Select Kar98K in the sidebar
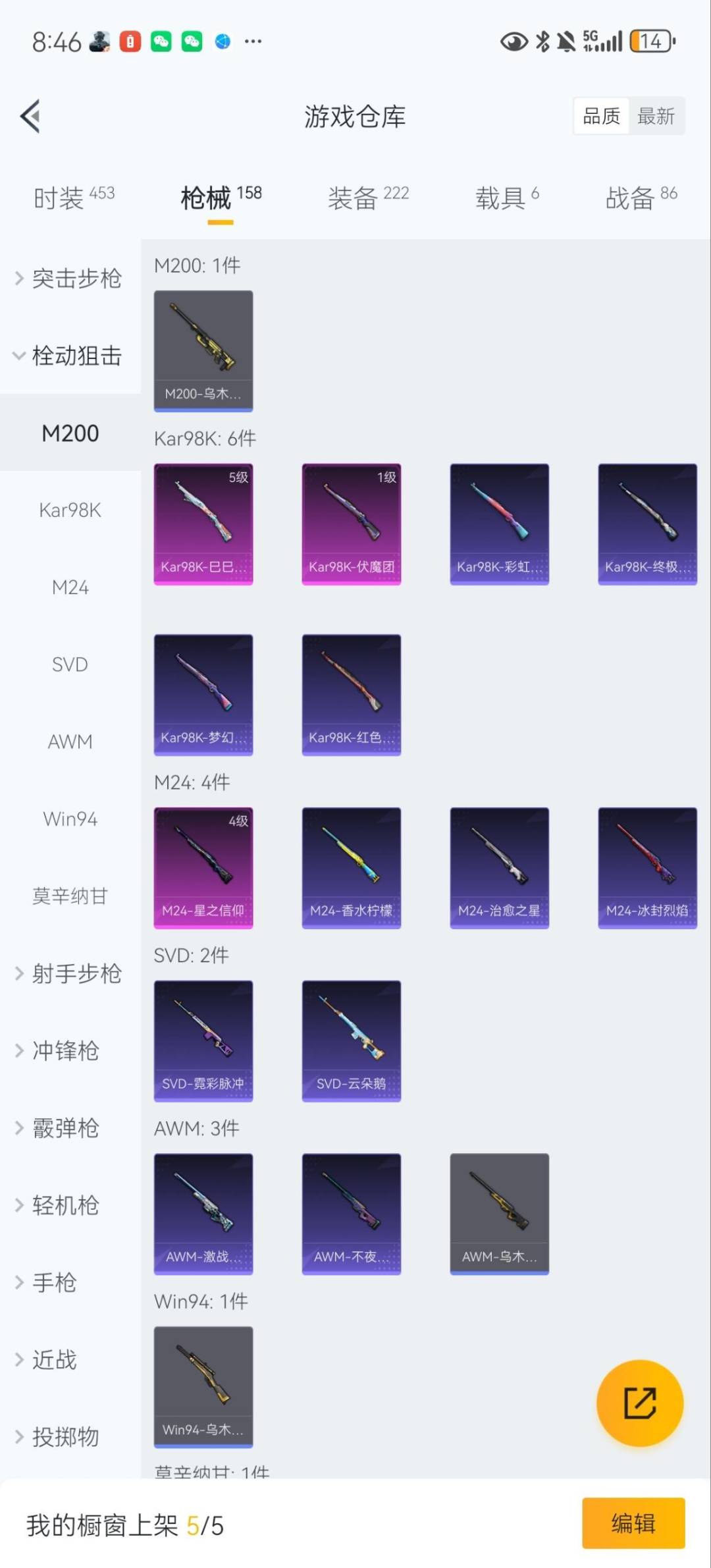Screen dimensions: 711x1568 click(70, 510)
